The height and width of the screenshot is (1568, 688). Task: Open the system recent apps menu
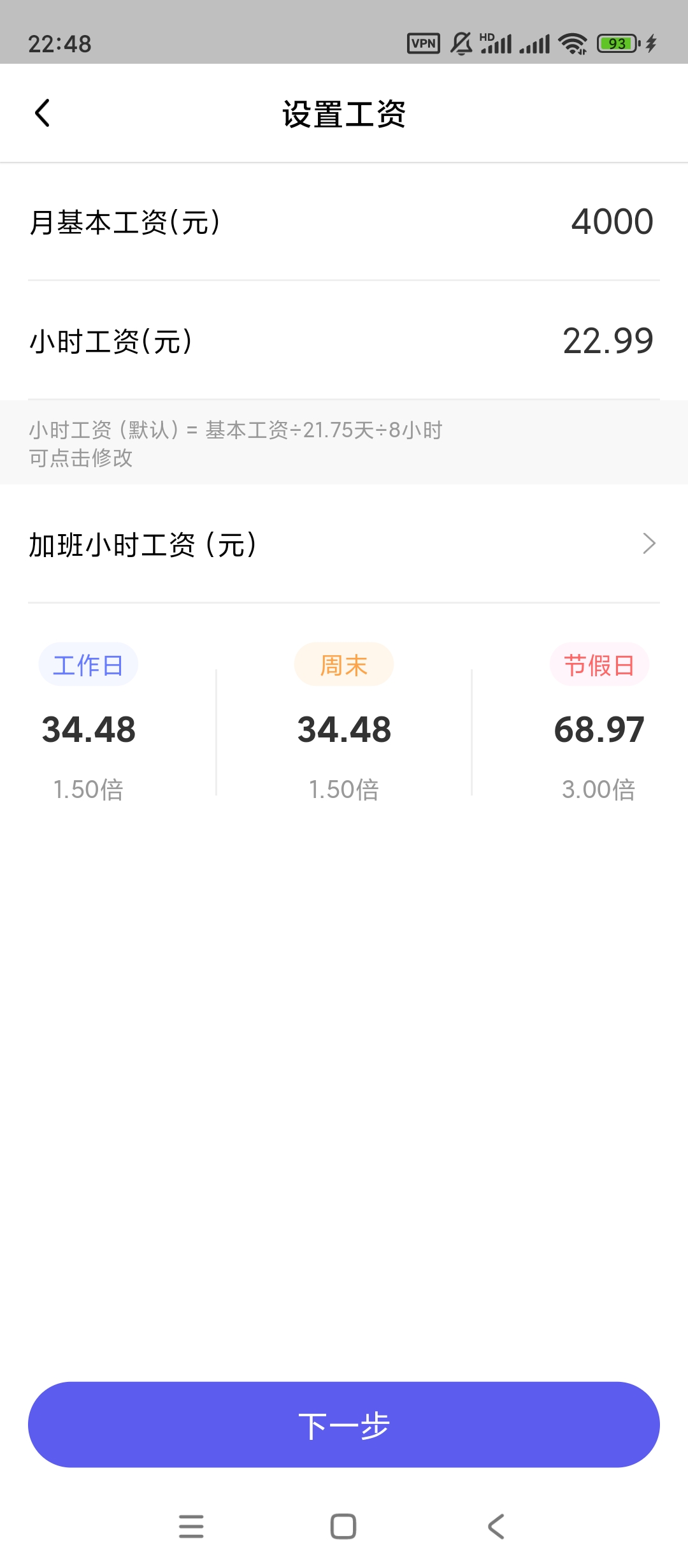pyautogui.click(x=191, y=1526)
